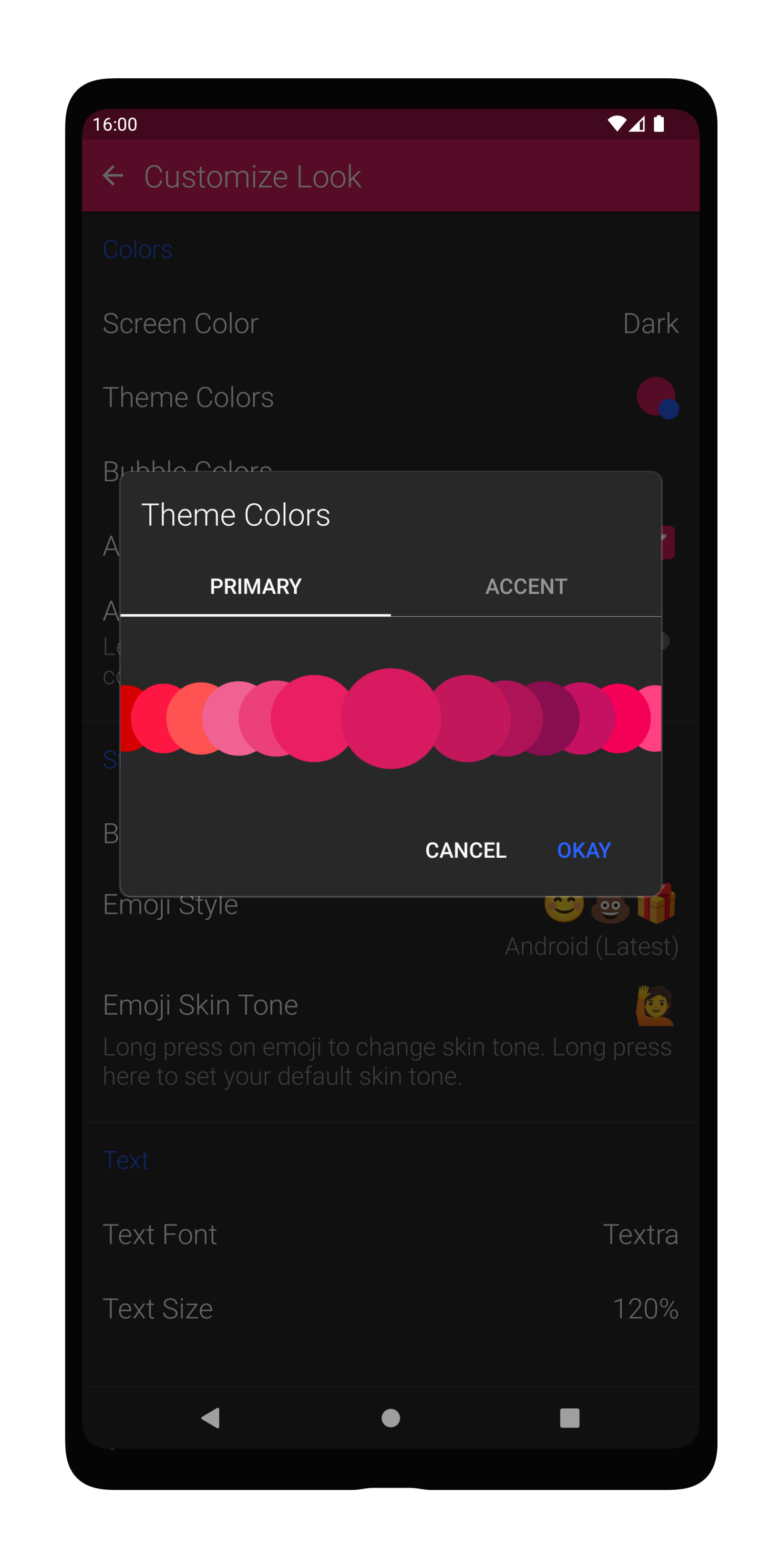Tap the system back button
784x1568 pixels.
[x=211, y=1418]
